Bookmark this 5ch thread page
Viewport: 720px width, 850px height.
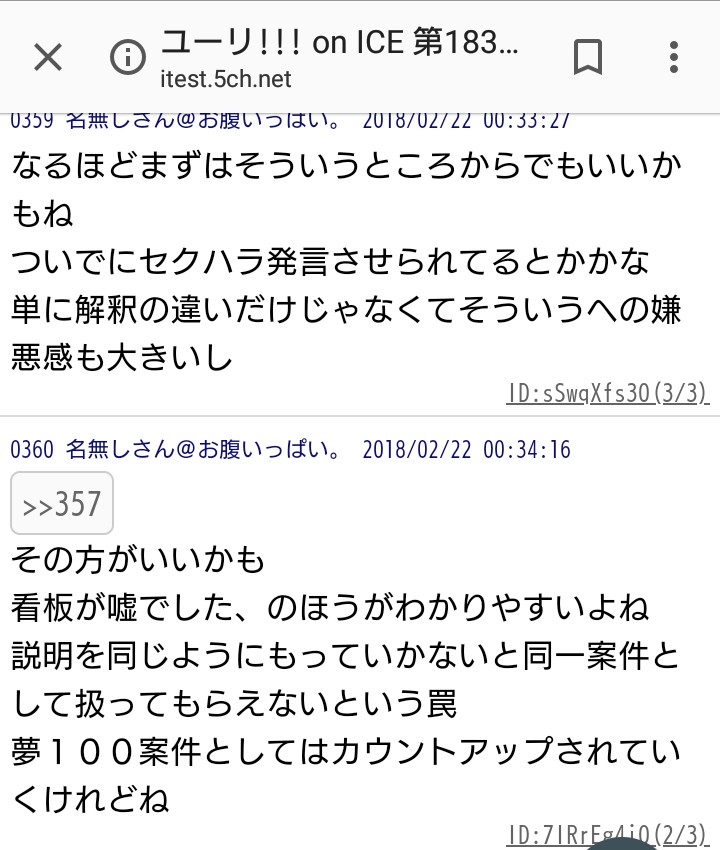point(588,58)
